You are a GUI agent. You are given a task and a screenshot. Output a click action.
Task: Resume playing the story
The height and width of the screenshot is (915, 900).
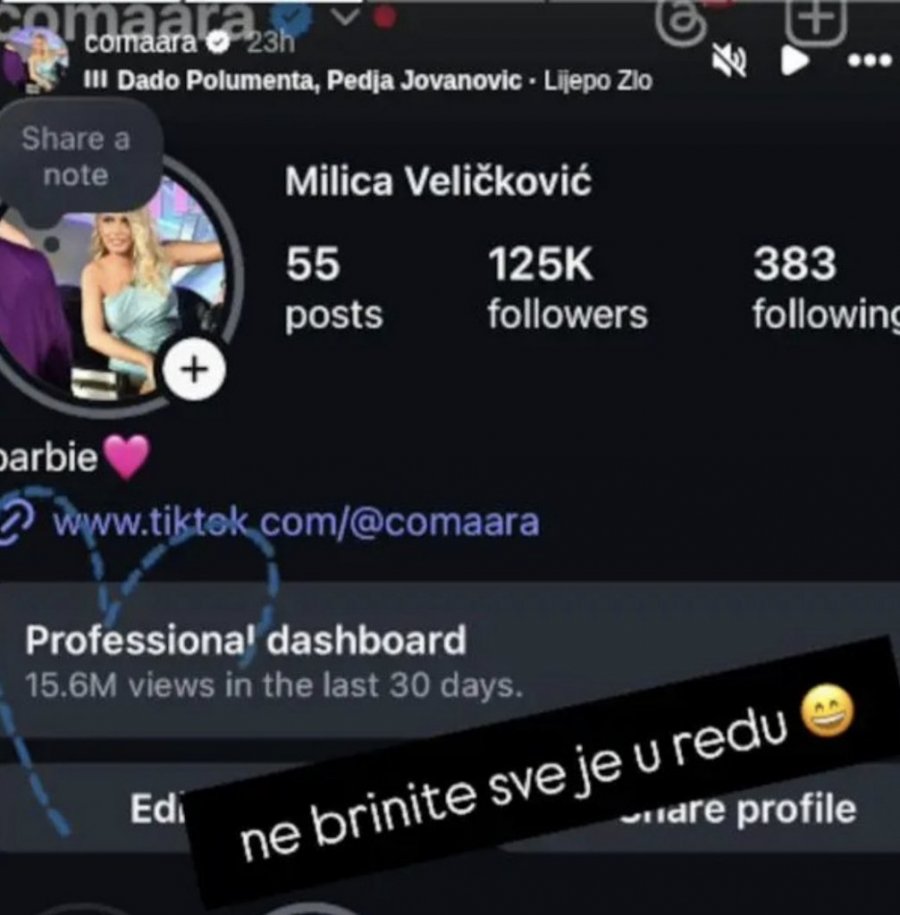pyautogui.click(x=794, y=61)
